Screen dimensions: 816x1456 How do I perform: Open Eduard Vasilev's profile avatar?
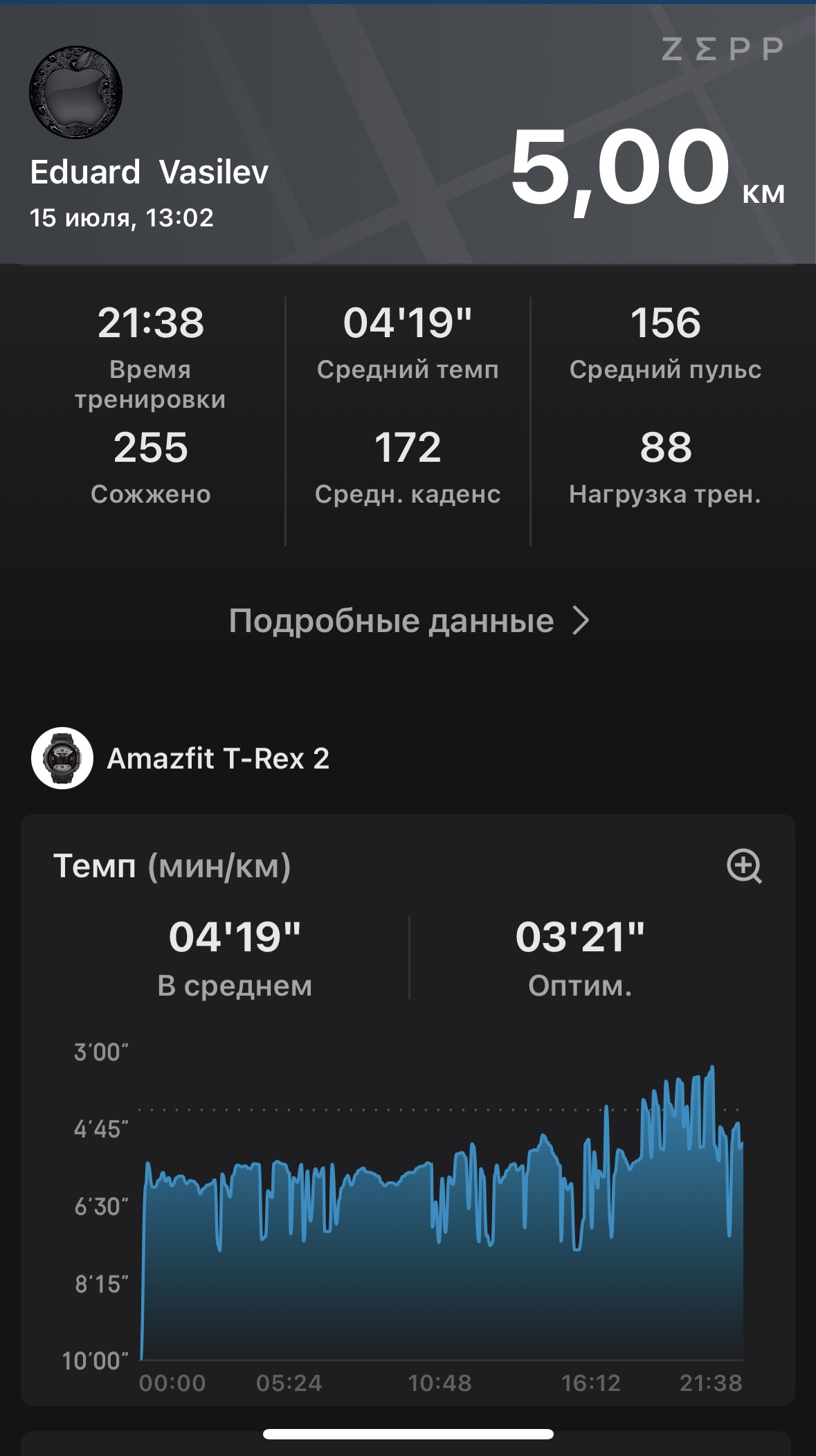point(75,92)
